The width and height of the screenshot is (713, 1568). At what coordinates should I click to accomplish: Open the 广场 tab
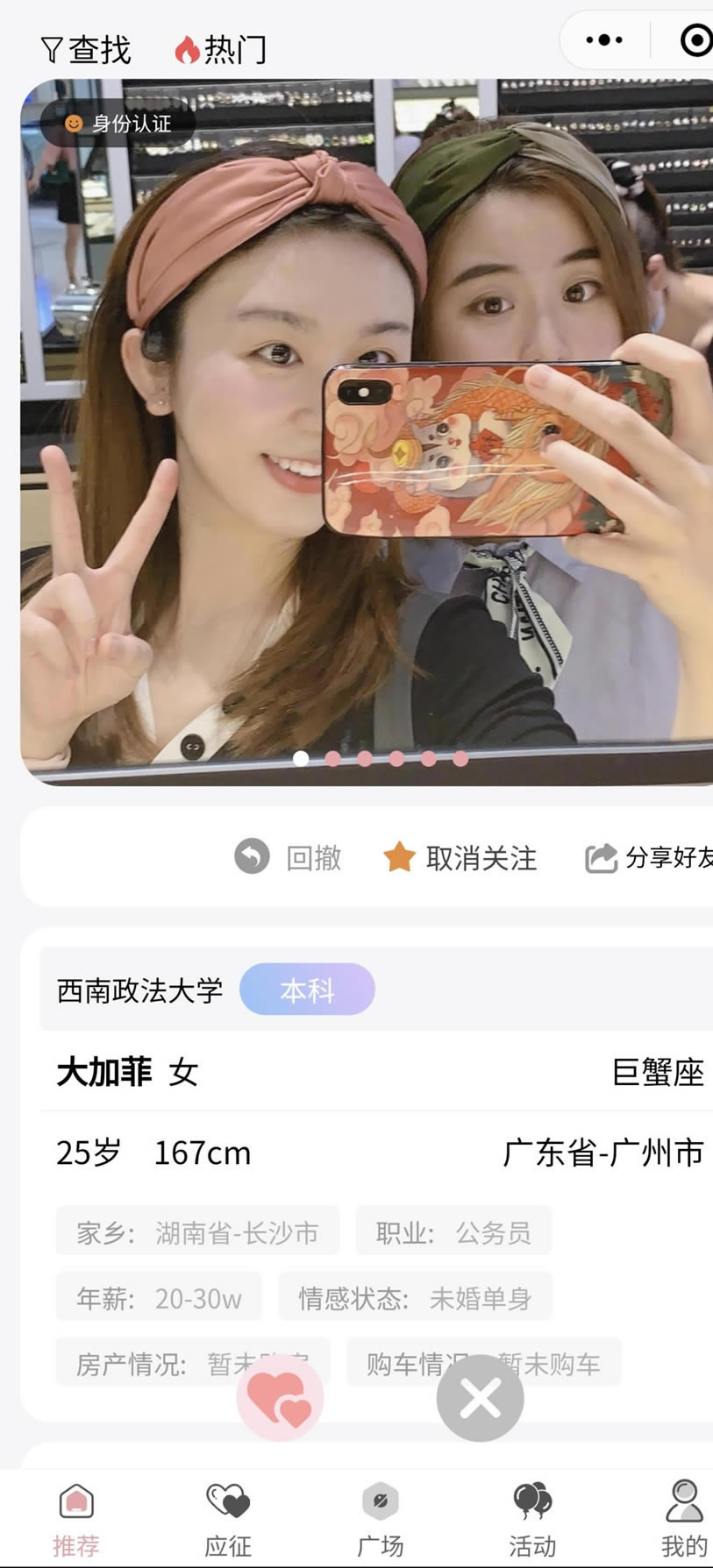click(x=381, y=1519)
